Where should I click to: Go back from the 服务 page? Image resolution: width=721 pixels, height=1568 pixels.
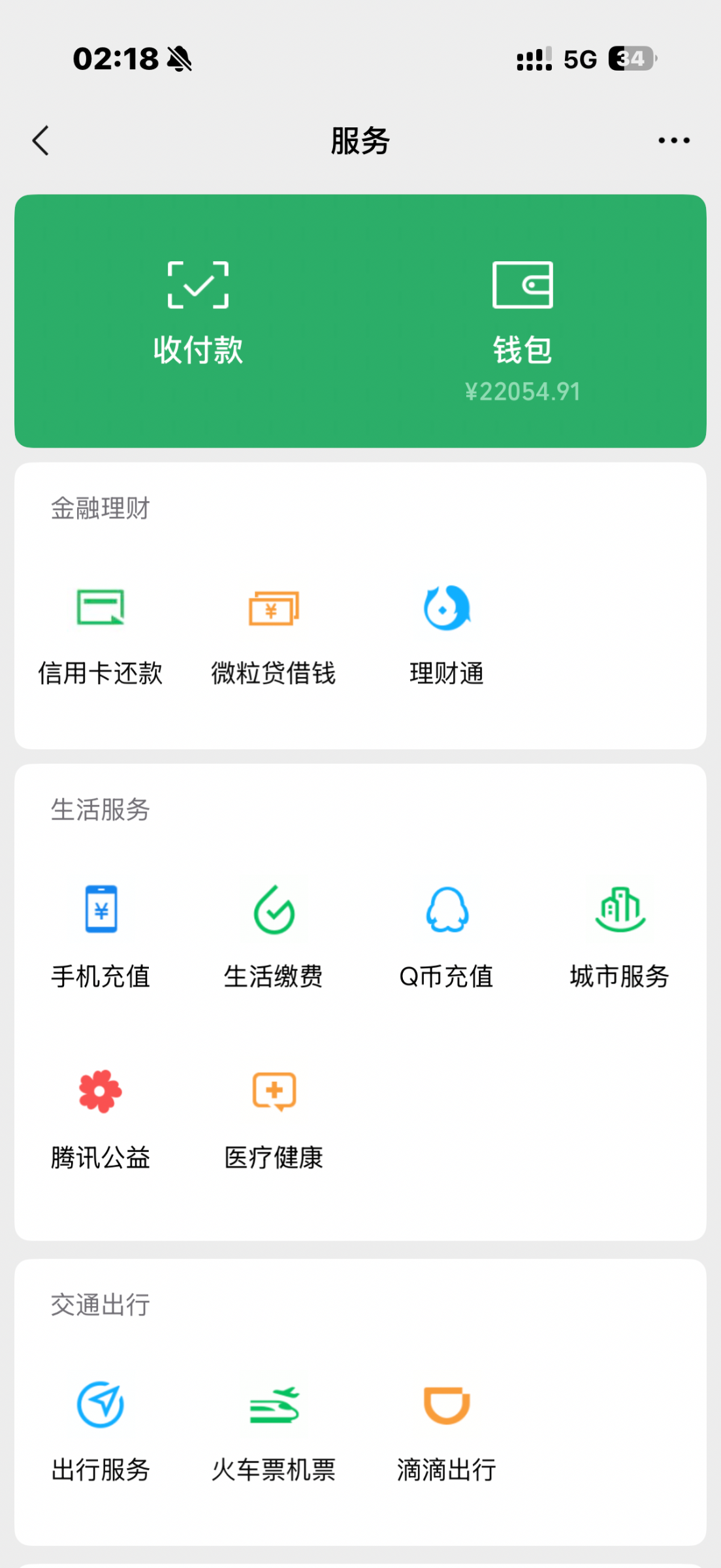click(x=40, y=140)
